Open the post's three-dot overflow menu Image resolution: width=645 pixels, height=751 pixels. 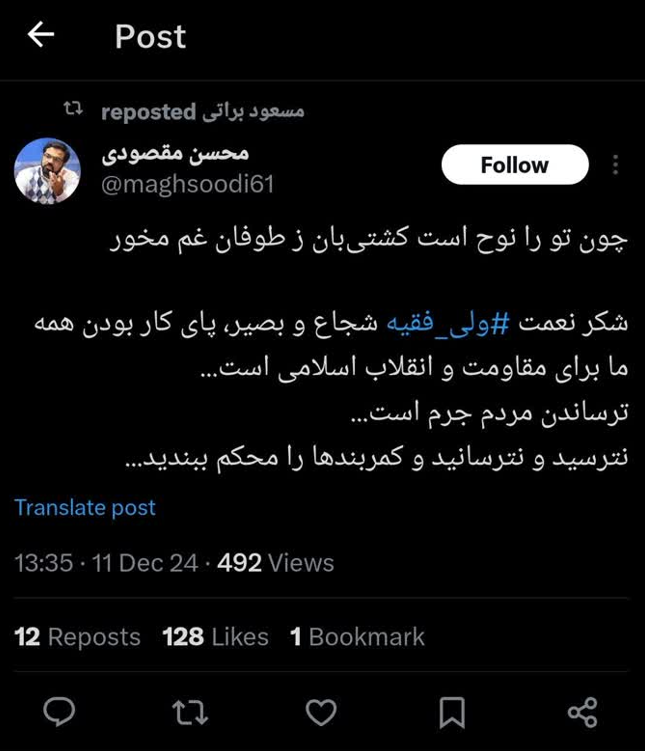pos(616,165)
